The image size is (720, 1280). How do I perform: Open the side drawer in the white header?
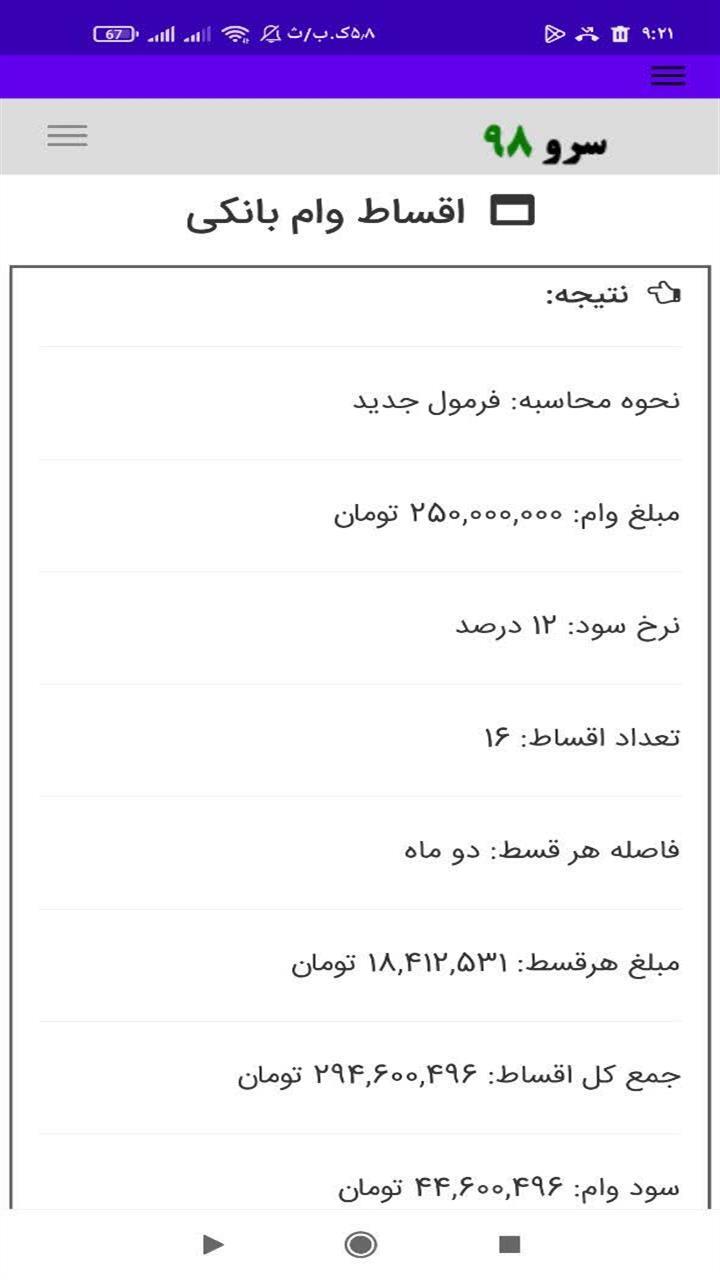[x=67, y=135]
